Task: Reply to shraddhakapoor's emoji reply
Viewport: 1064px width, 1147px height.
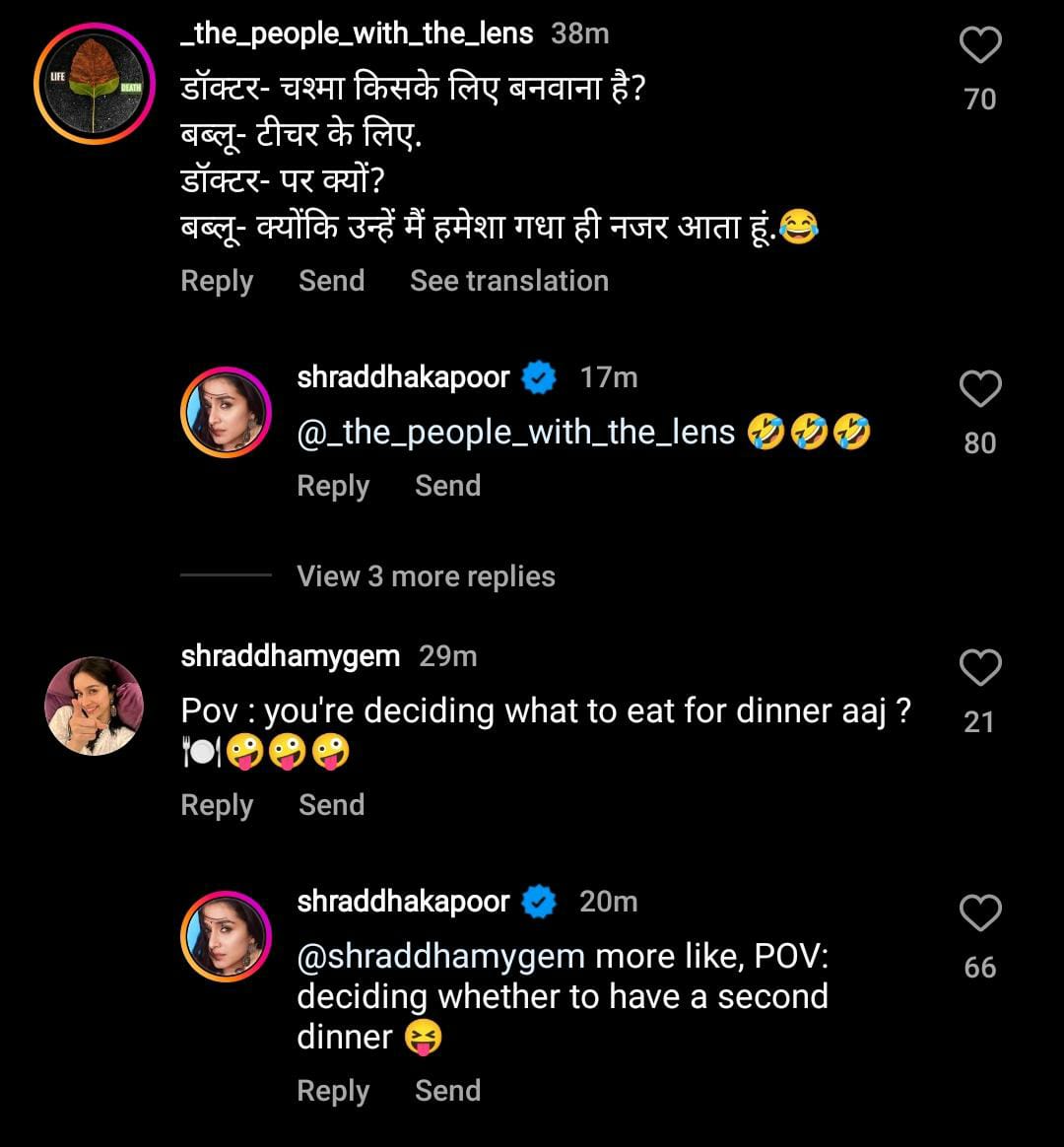Action: pyautogui.click(x=333, y=485)
